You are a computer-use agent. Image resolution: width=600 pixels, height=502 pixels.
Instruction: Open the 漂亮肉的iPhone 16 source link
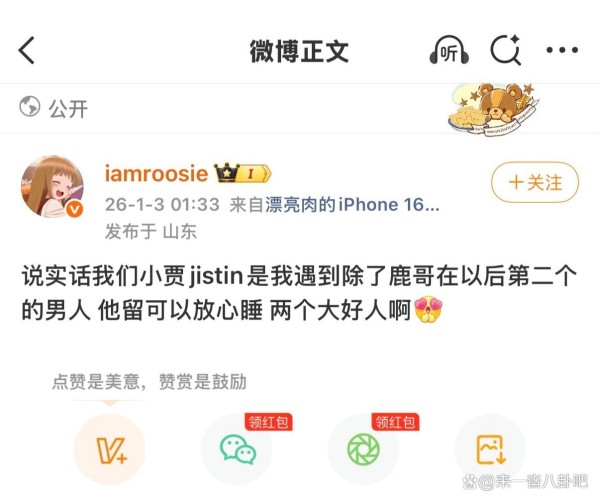352,204
